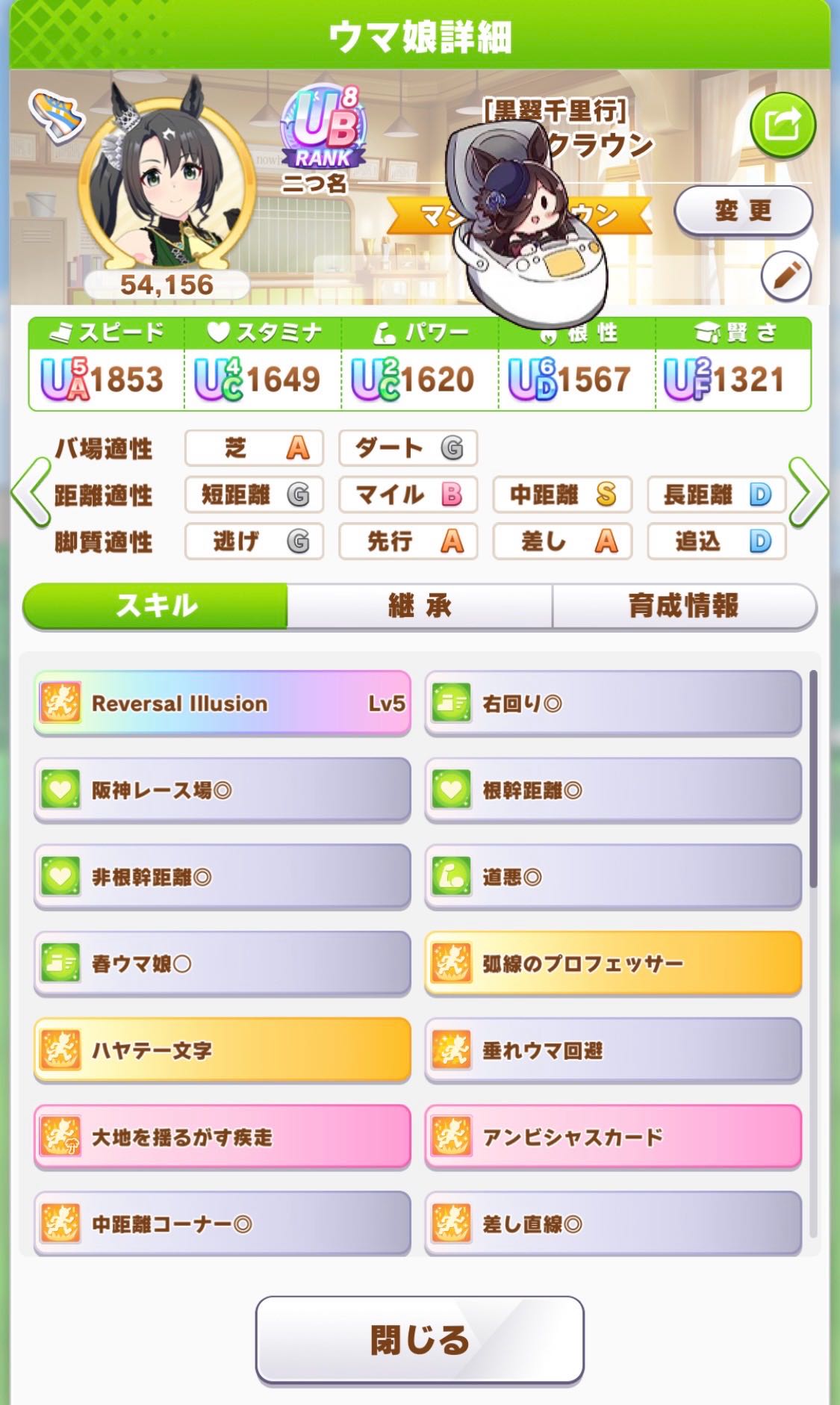Tap the 変更 button
Image resolution: width=840 pixels, height=1405 pixels.
tap(743, 211)
